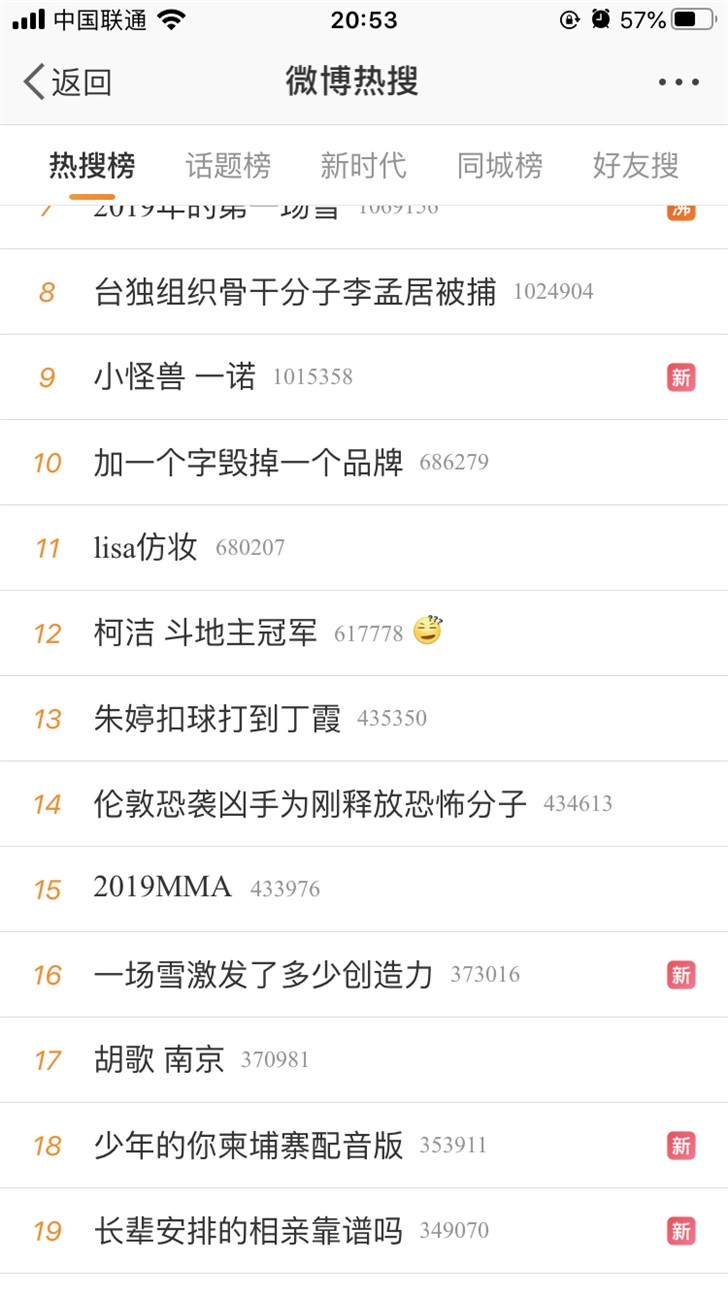
Task: Switch to the 话题榜 tab
Action: click(228, 165)
